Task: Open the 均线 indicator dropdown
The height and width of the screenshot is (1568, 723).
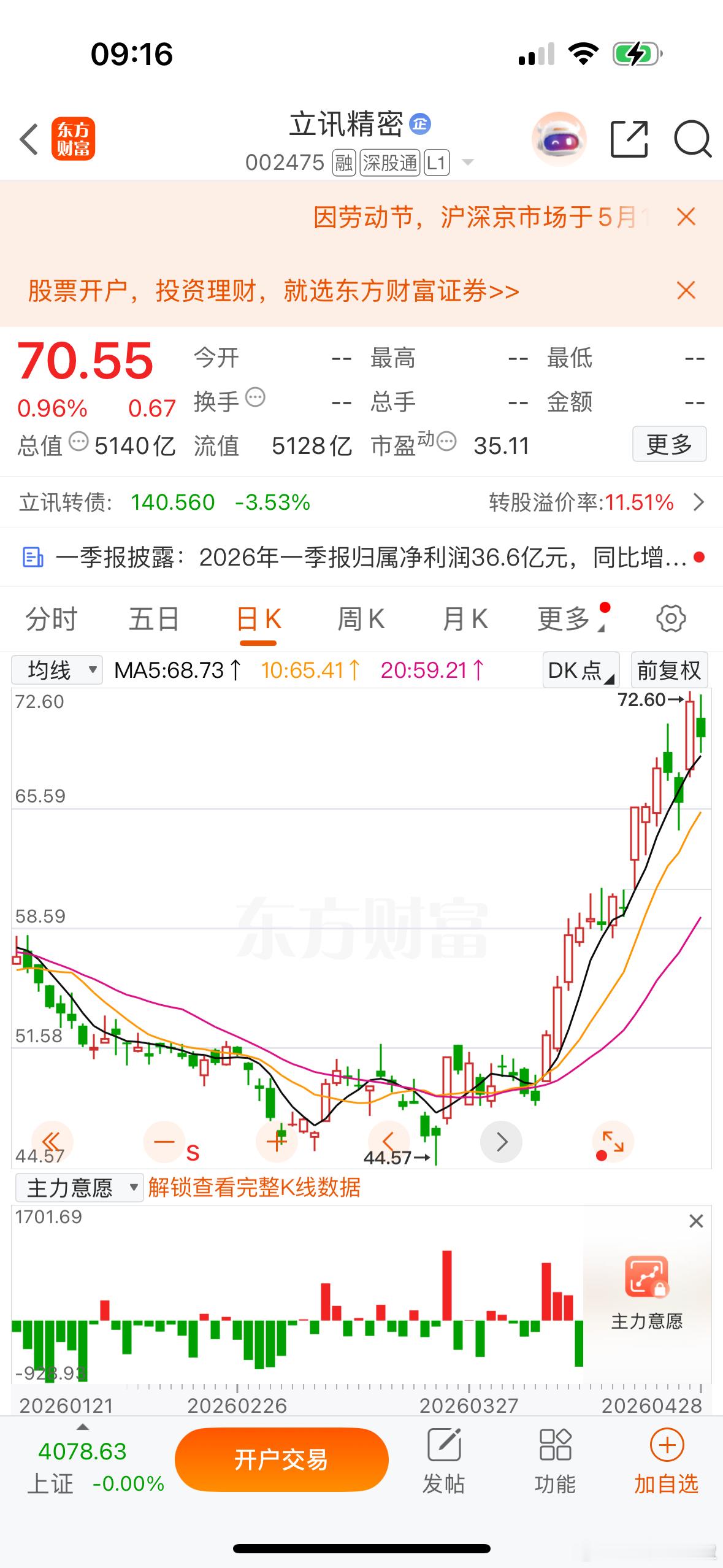Action: point(56,670)
